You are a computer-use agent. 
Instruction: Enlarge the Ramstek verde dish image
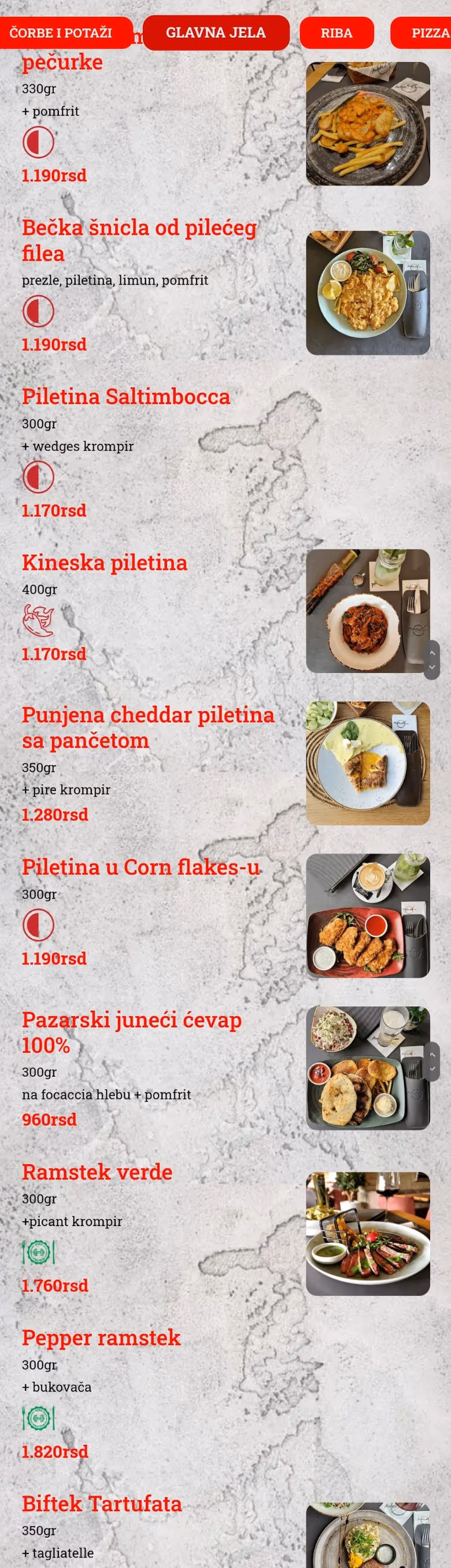tap(368, 1234)
